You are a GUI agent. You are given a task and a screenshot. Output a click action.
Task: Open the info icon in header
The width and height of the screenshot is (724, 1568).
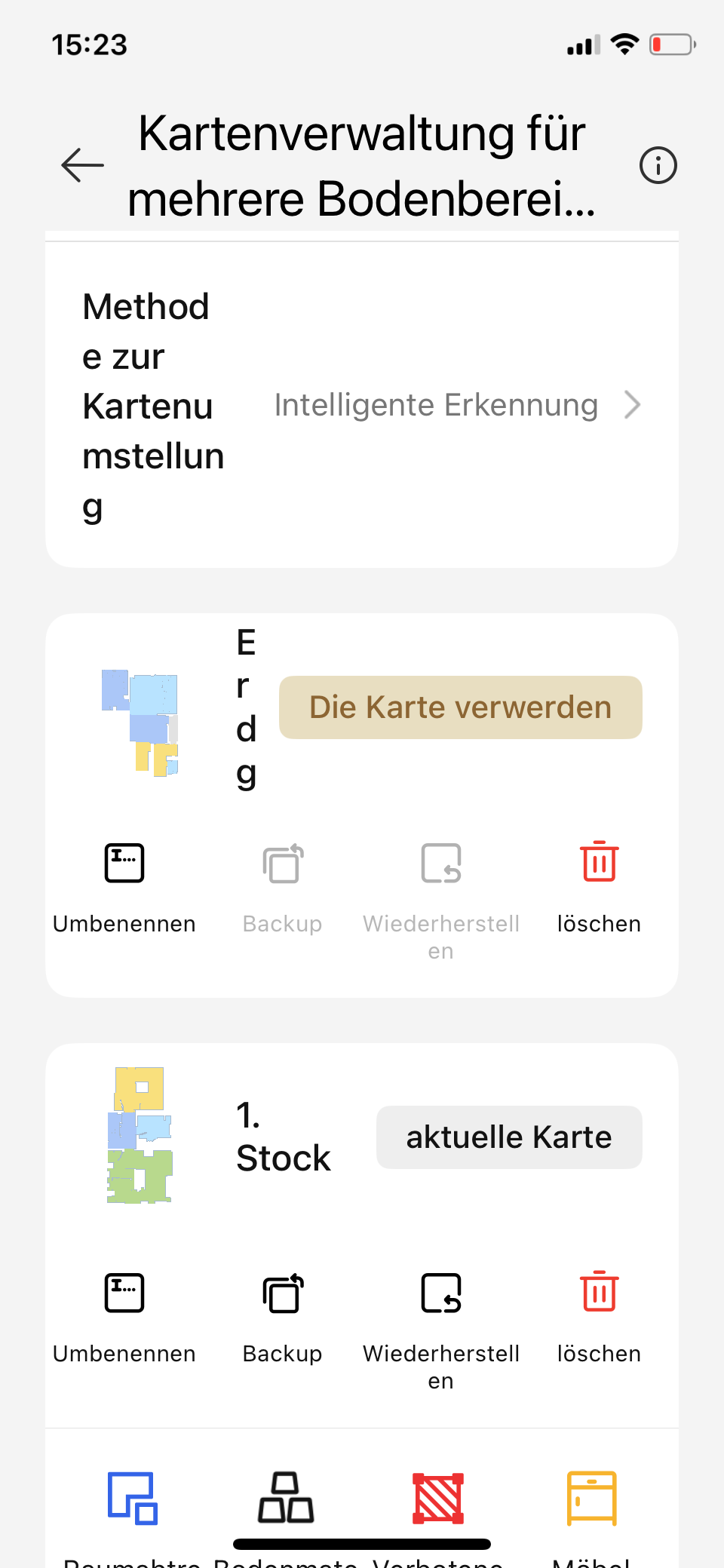[658, 165]
